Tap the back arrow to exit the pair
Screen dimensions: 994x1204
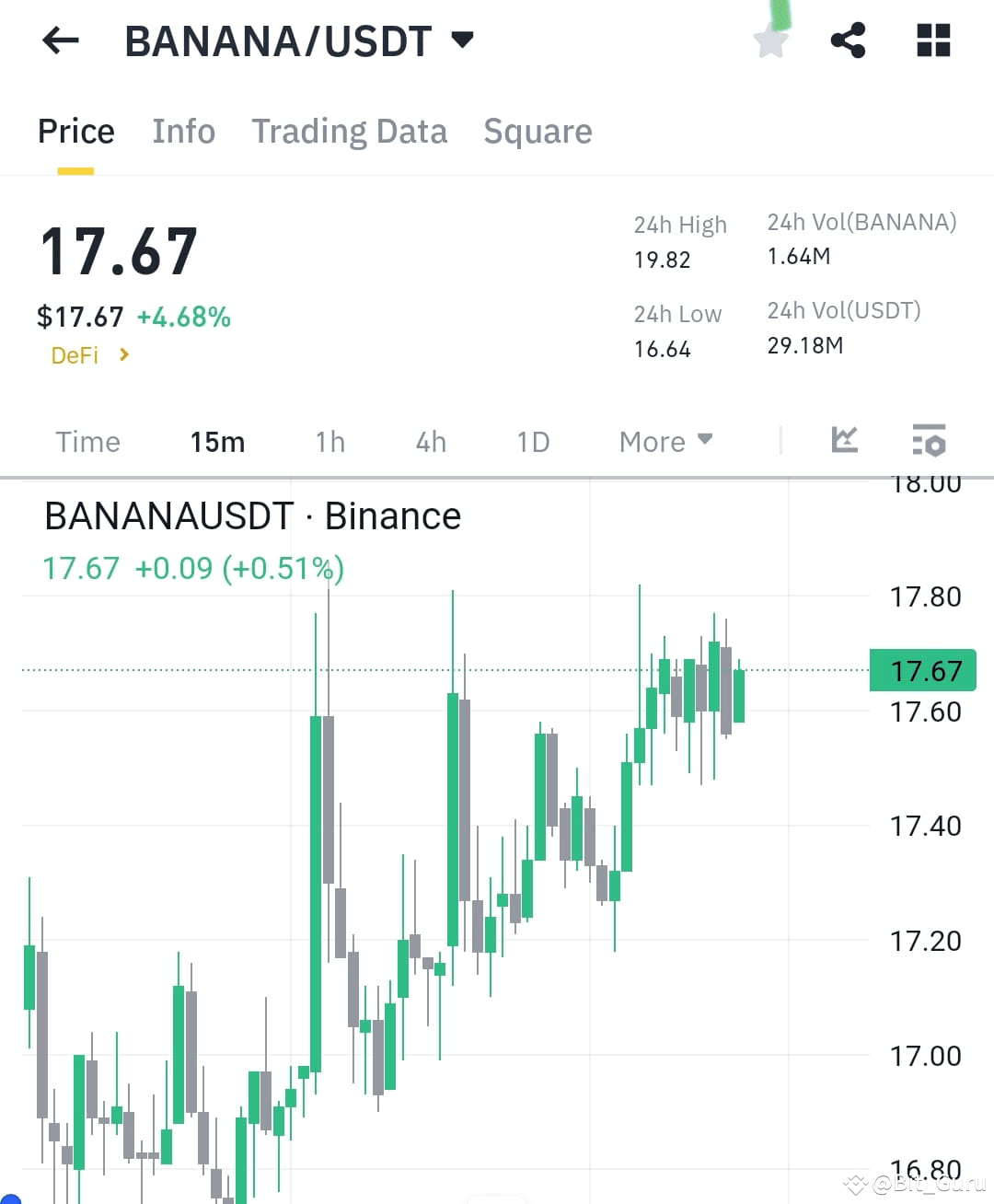[x=59, y=41]
